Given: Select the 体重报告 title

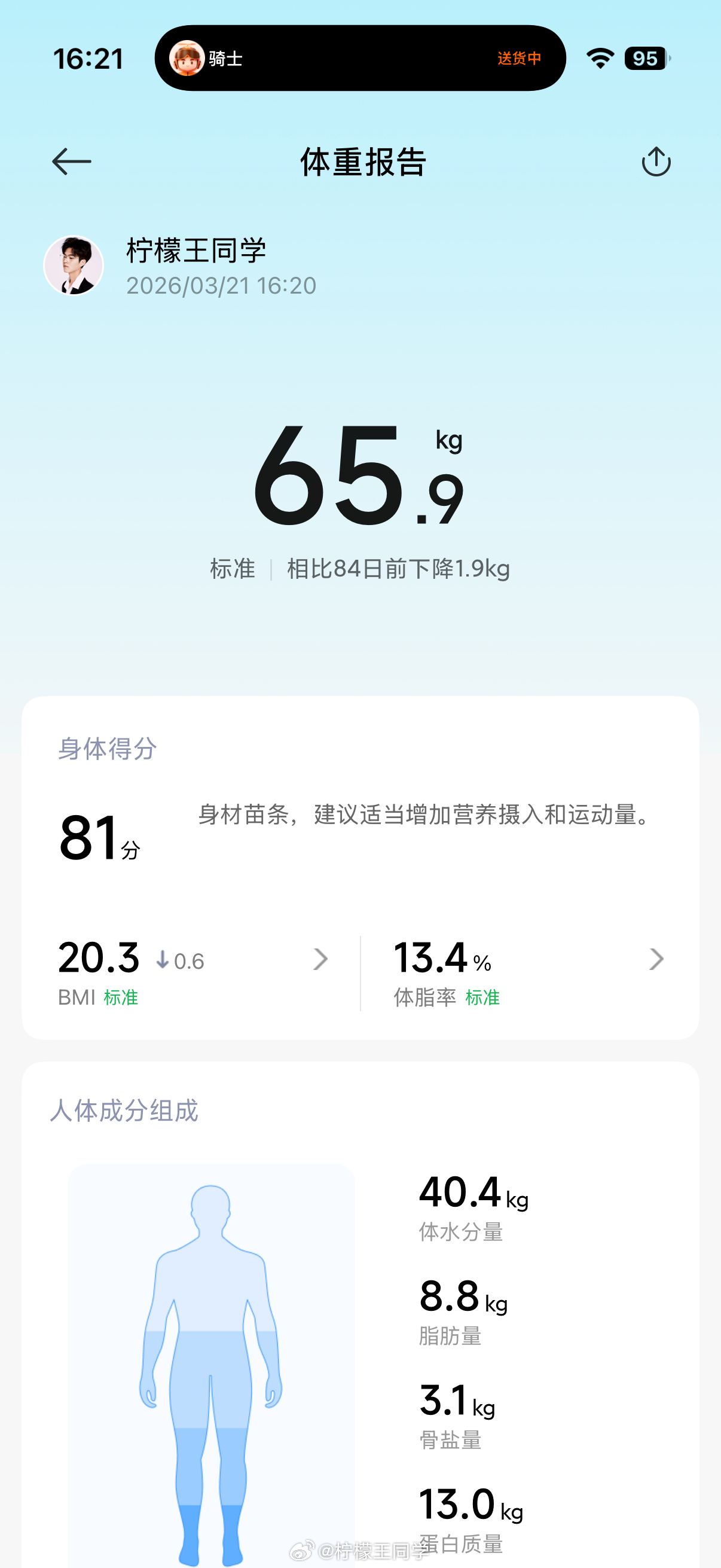Looking at the screenshot, I should pos(361,163).
